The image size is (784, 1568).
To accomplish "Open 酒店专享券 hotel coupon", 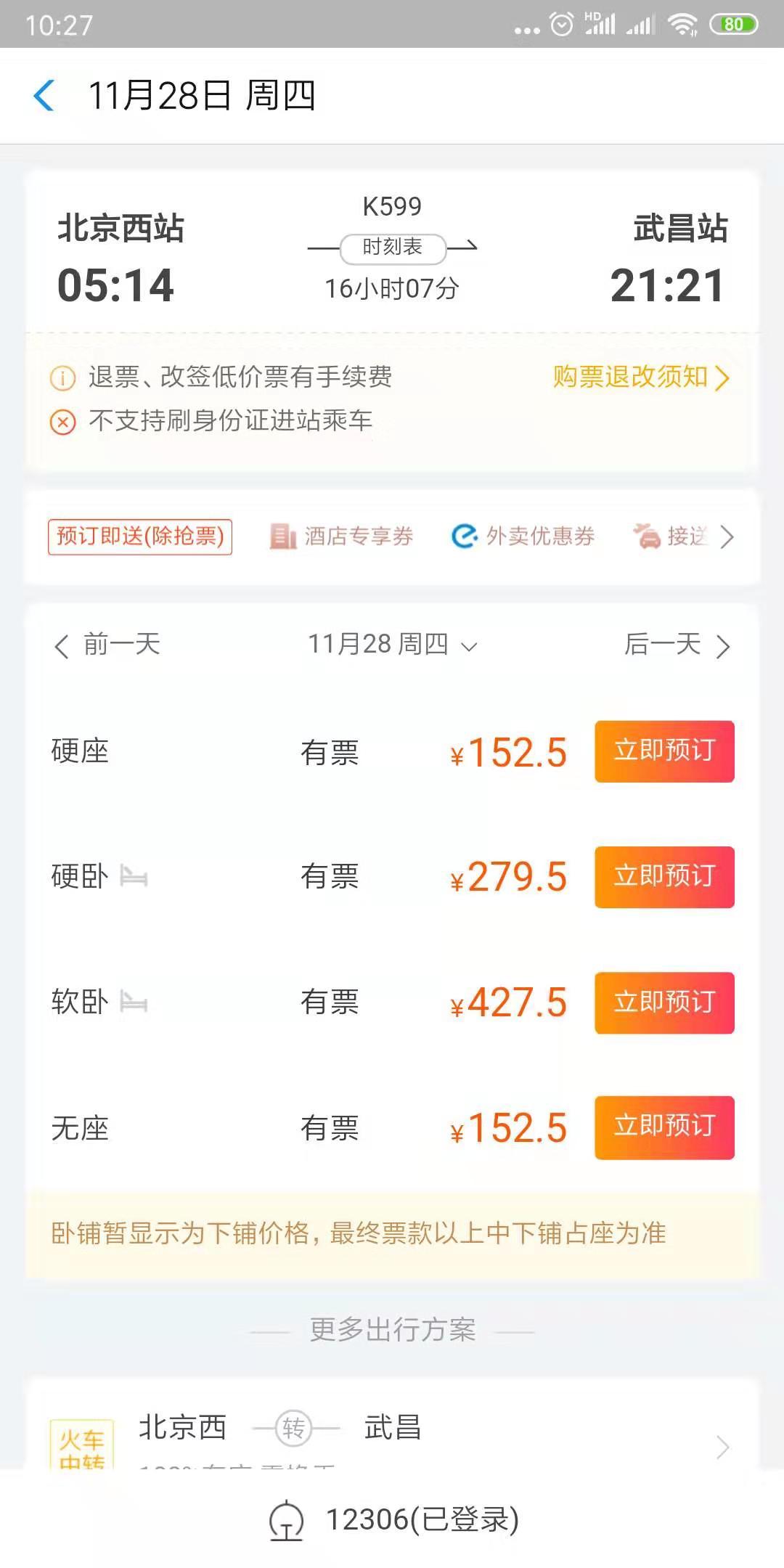I will [x=342, y=536].
